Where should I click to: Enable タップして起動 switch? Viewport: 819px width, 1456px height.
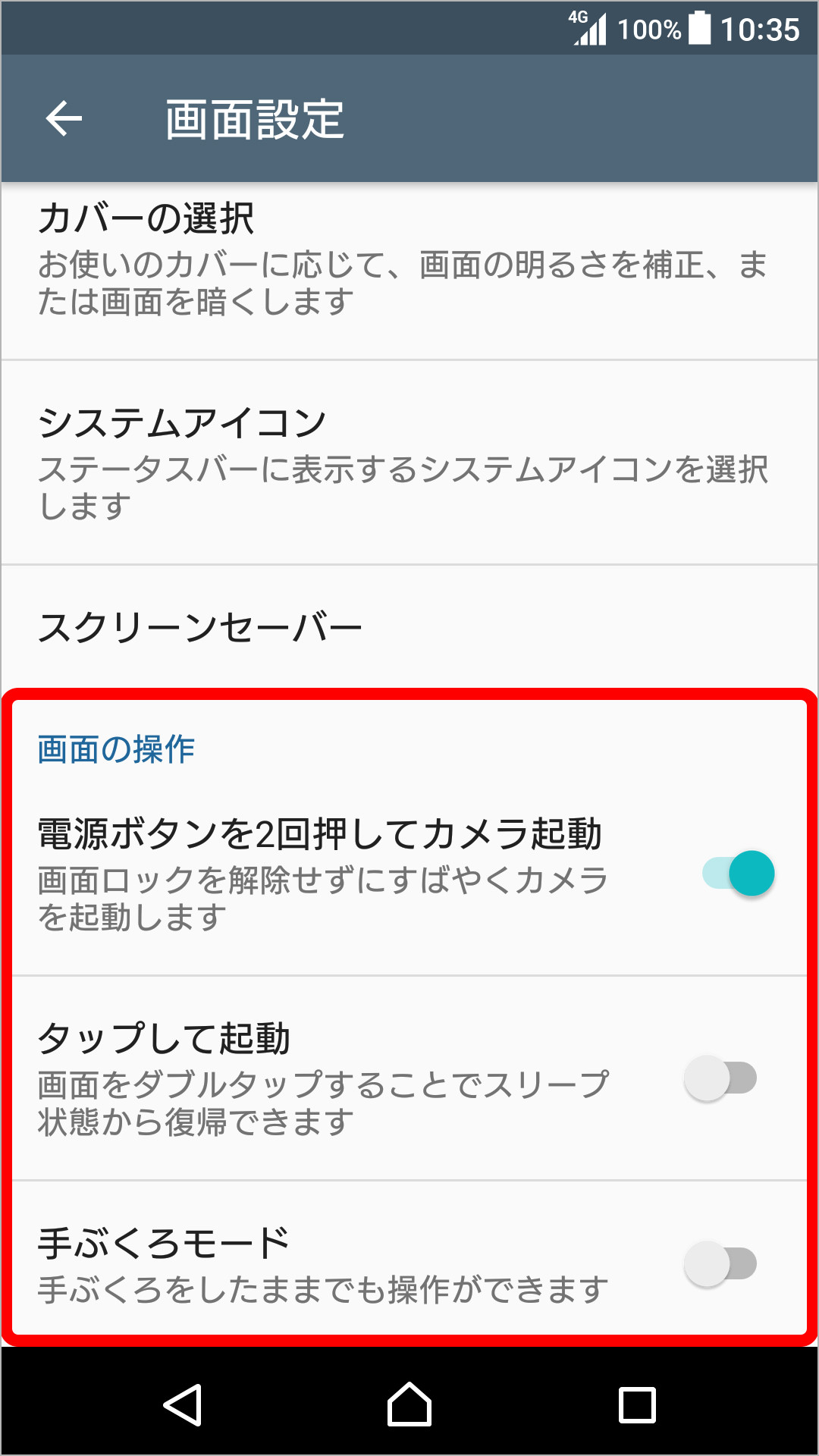pos(720,1078)
